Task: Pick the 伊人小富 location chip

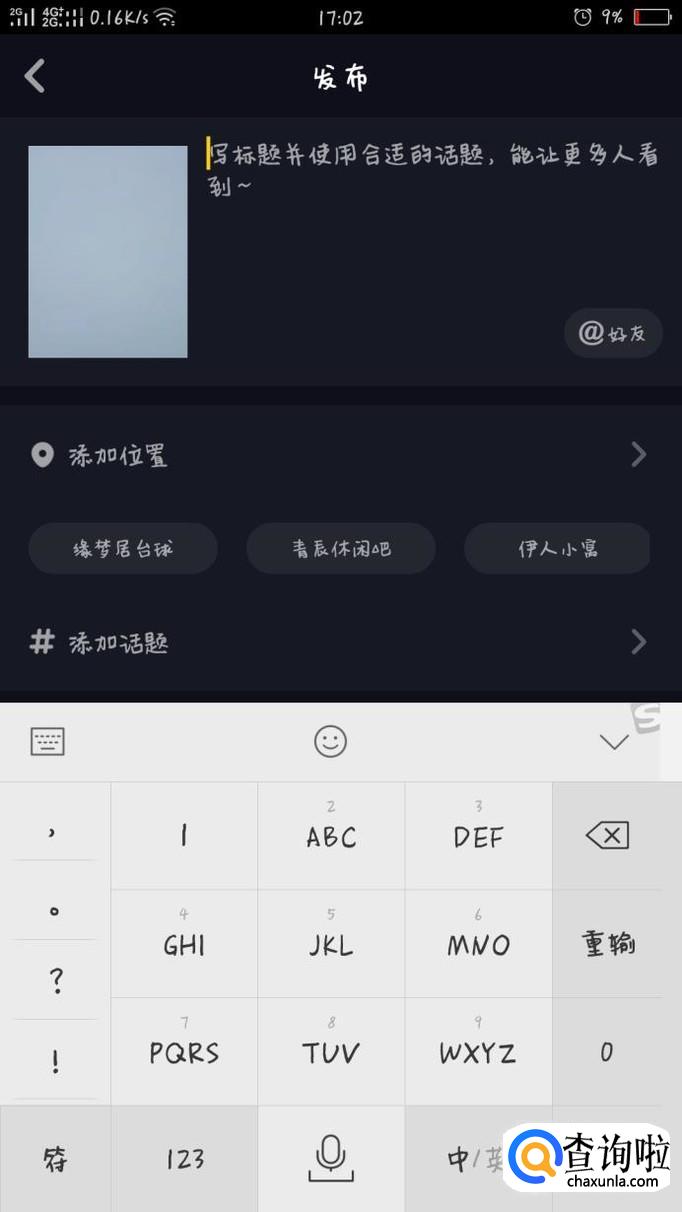Action: (x=557, y=548)
